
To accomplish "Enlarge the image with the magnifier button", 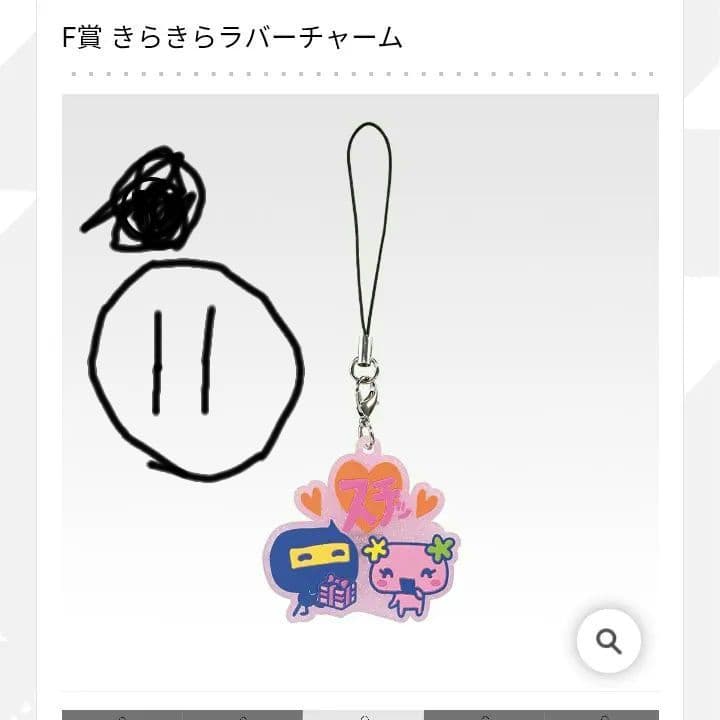I will point(608,641).
